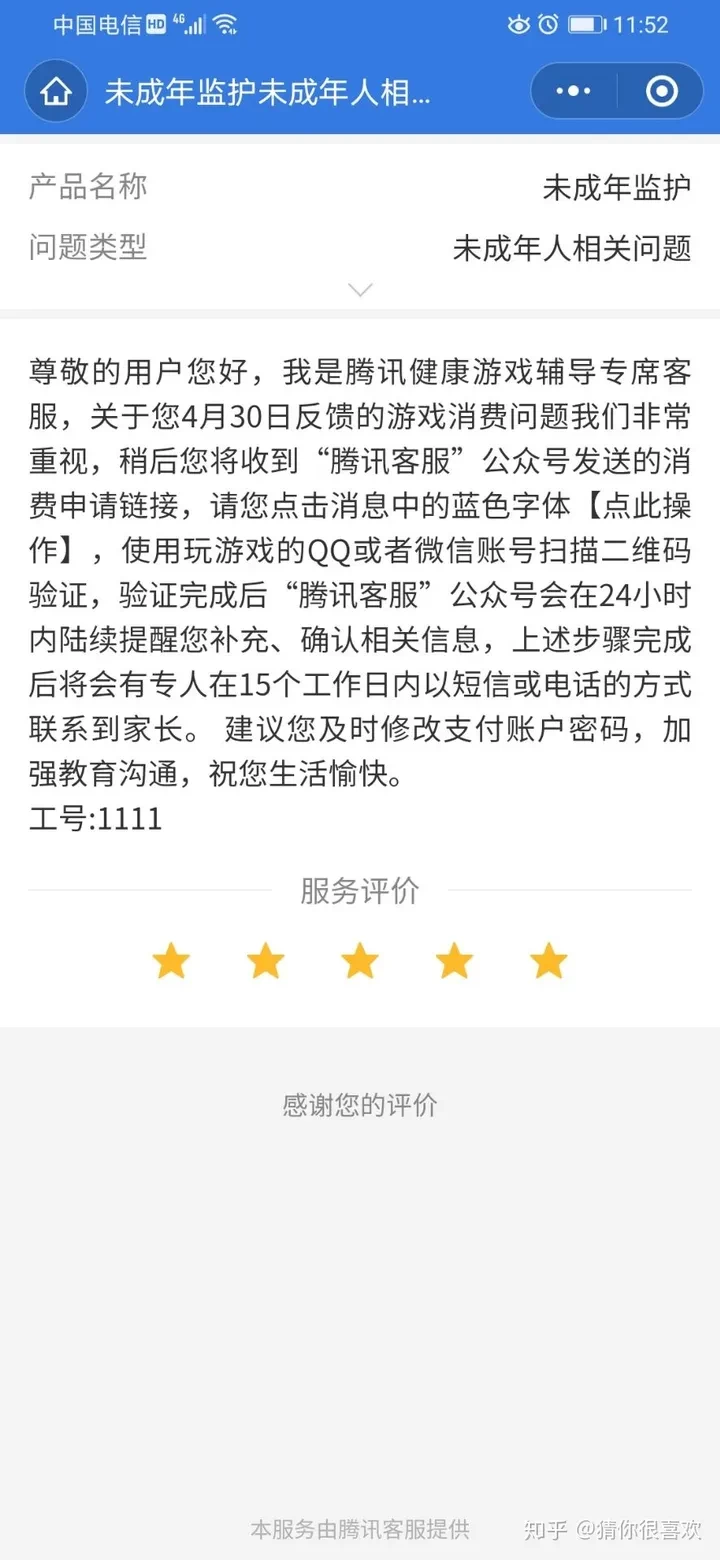
Task: Close the mini program via circle button
Action: [x=661, y=92]
